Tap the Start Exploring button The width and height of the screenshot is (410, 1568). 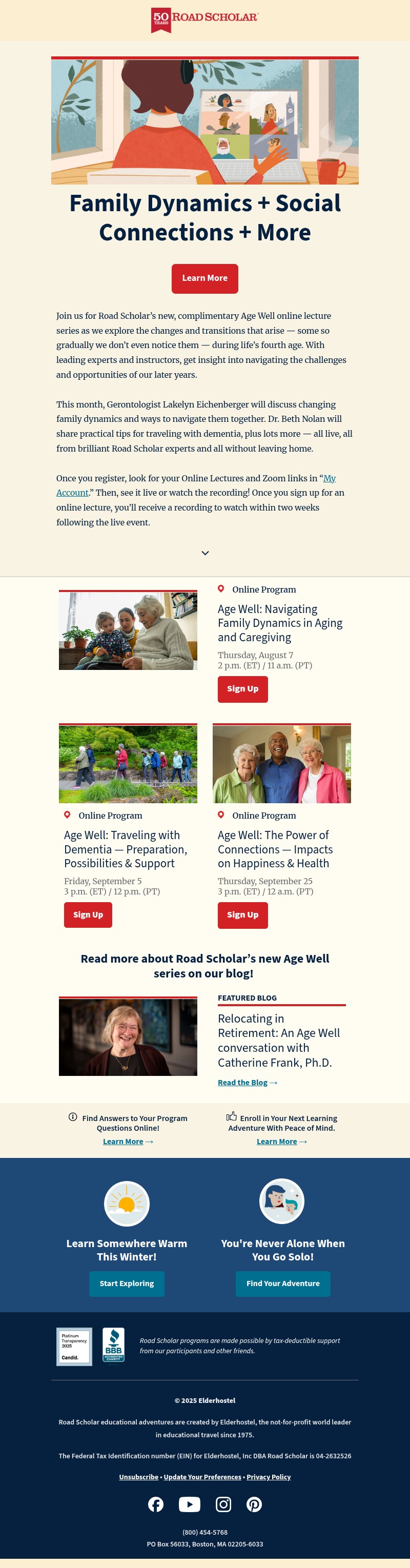127,1283
